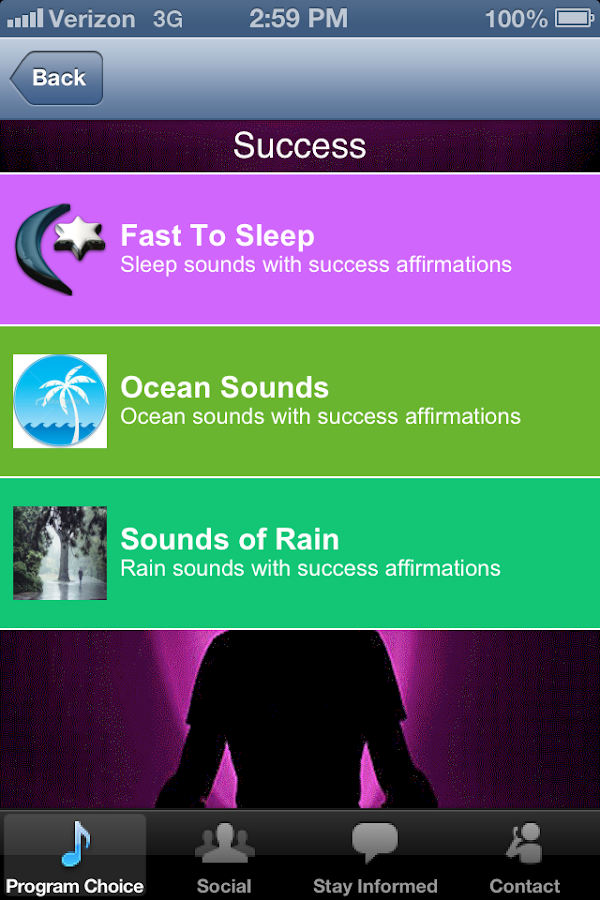Viewport: 600px width, 900px height.
Task: Switch to the Program Choice tab
Action: tap(75, 856)
